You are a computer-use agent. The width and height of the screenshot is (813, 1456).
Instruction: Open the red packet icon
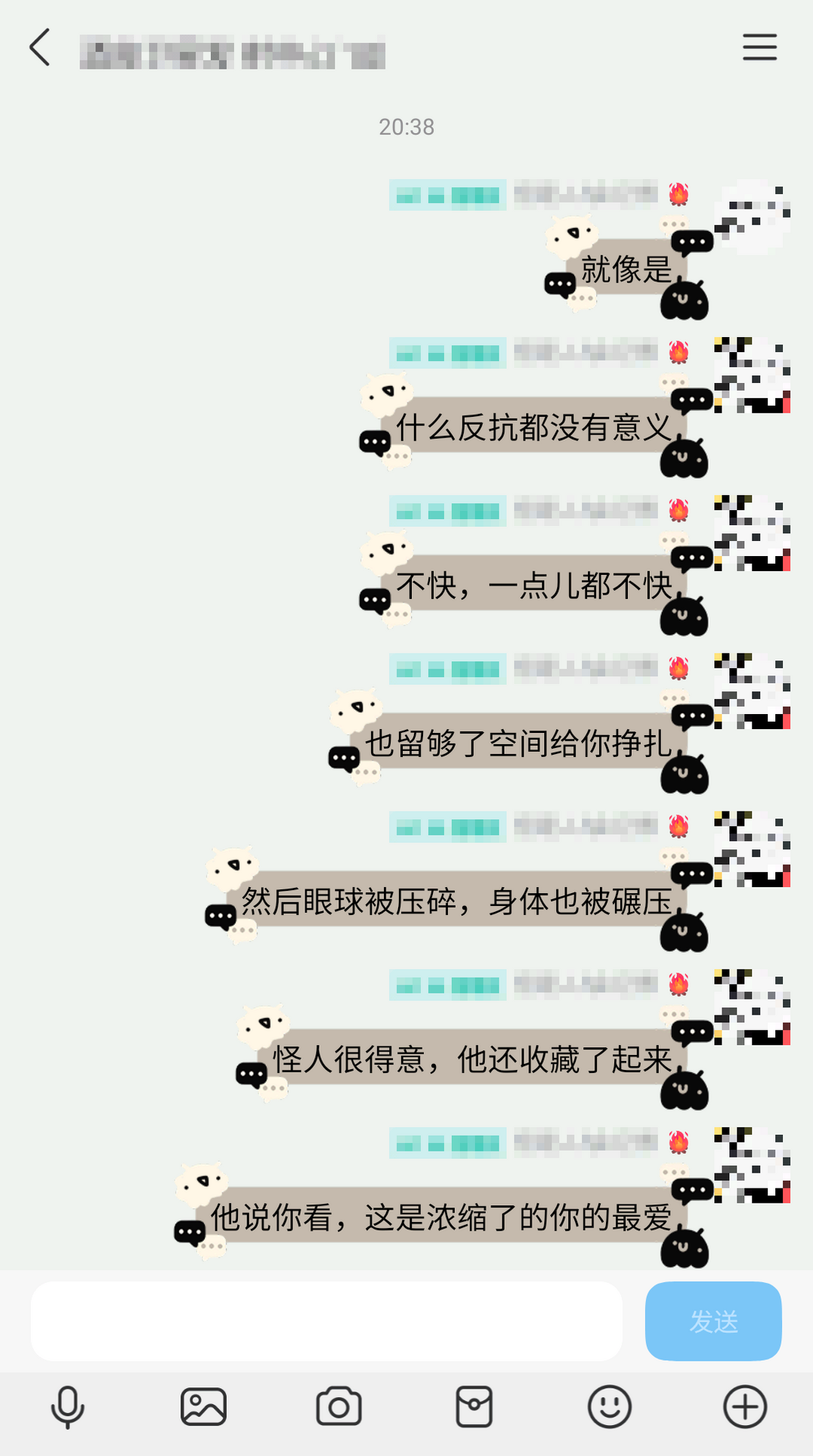(474, 1407)
